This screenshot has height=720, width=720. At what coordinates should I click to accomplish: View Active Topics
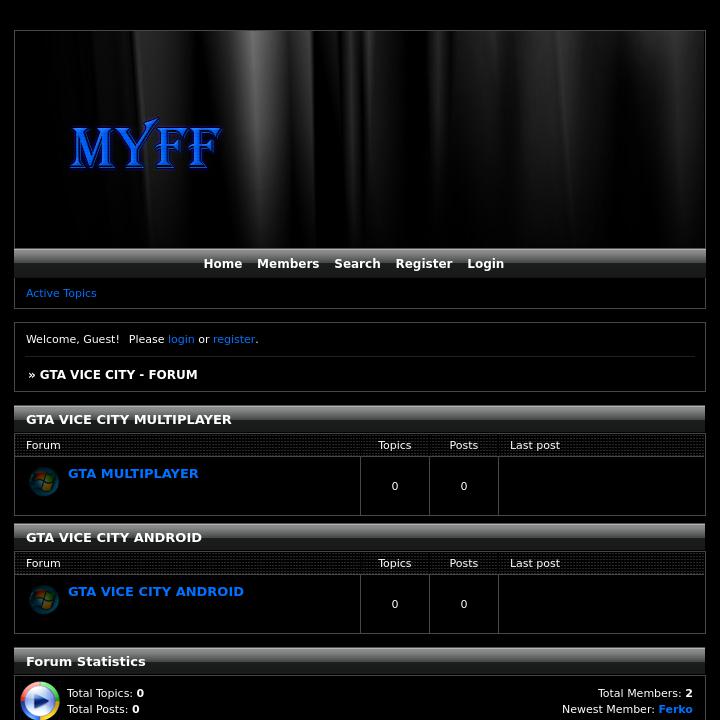[x=61, y=293]
